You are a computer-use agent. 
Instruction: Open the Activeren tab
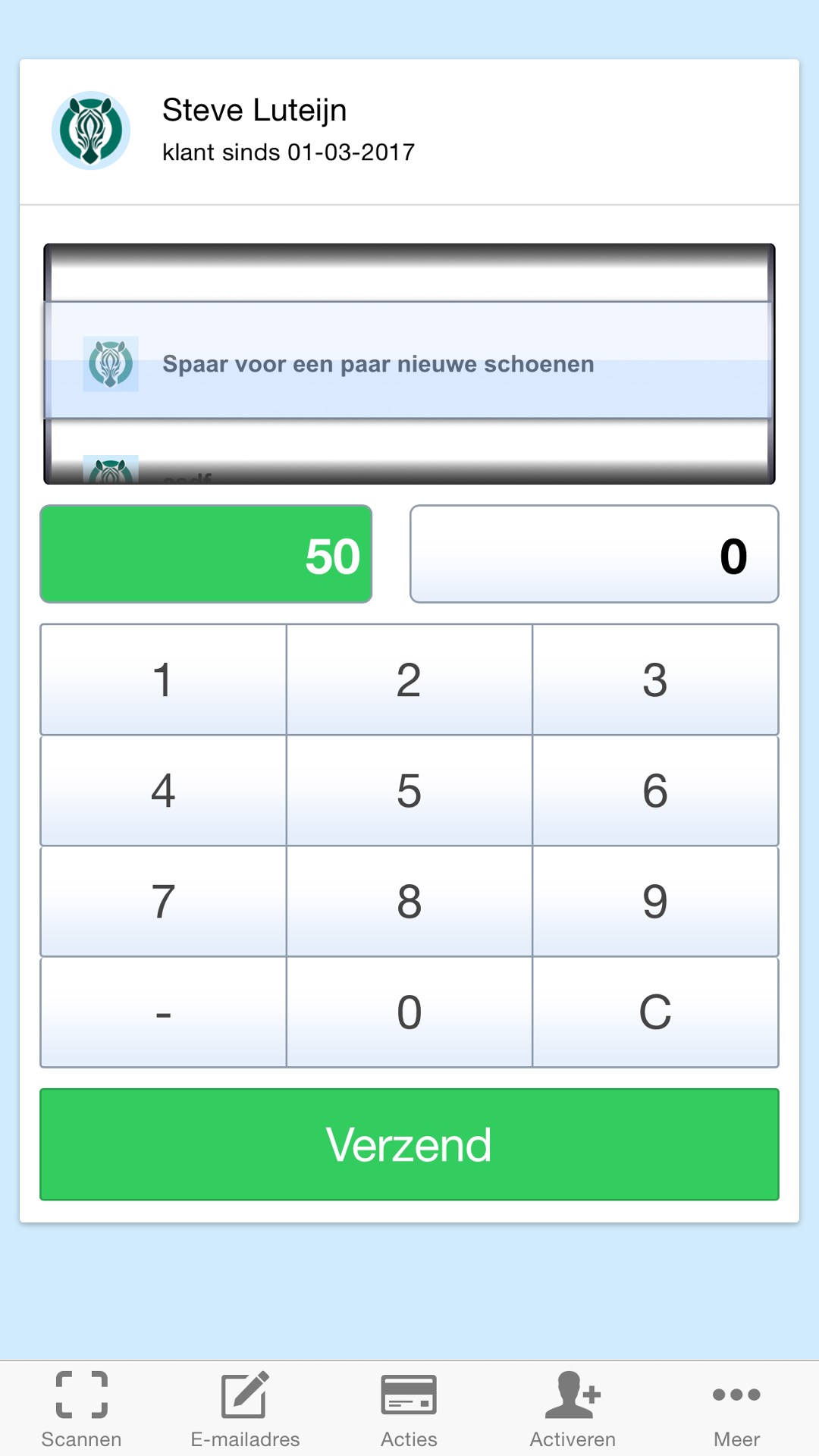click(x=573, y=1408)
